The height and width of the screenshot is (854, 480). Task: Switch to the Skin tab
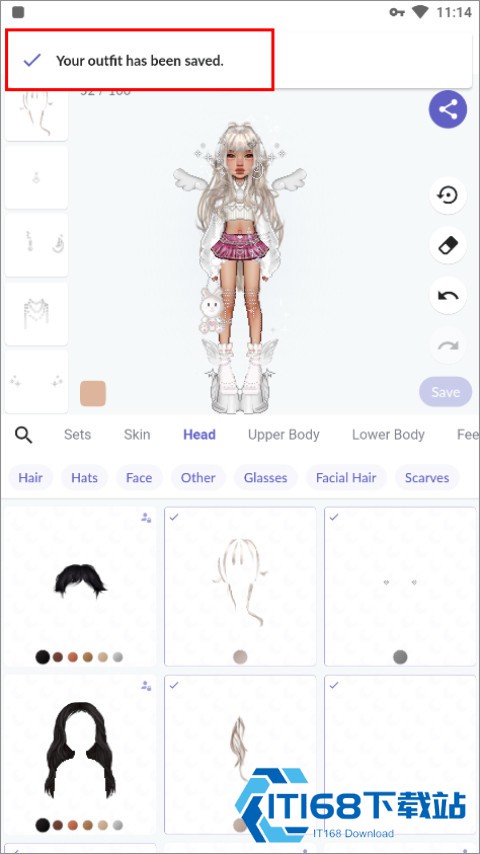point(137,435)
